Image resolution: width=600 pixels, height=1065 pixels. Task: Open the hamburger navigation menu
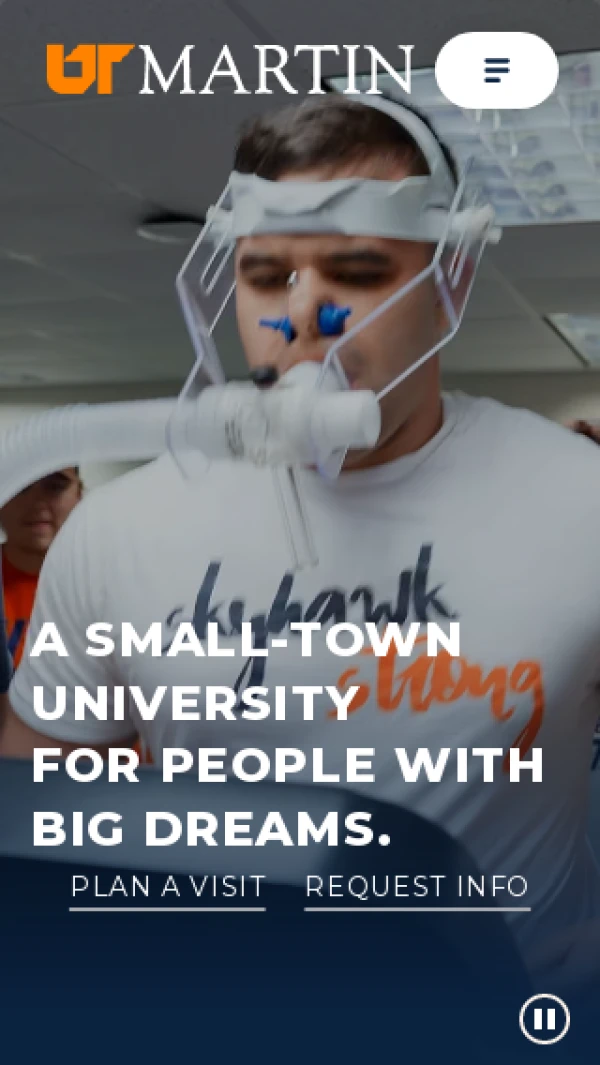click(x=497, y=70)
